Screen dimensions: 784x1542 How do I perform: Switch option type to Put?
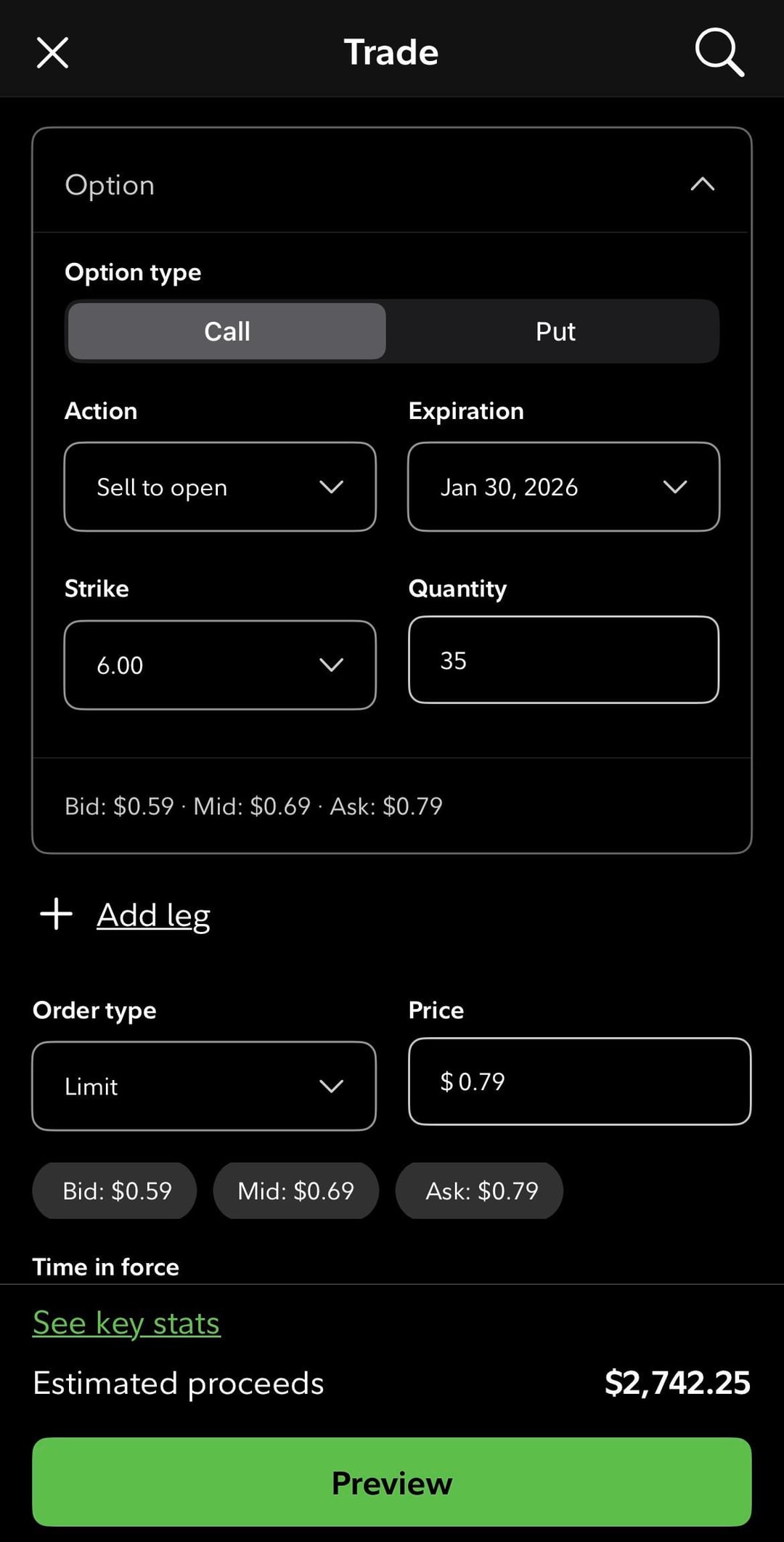click(x=555, y=331)
